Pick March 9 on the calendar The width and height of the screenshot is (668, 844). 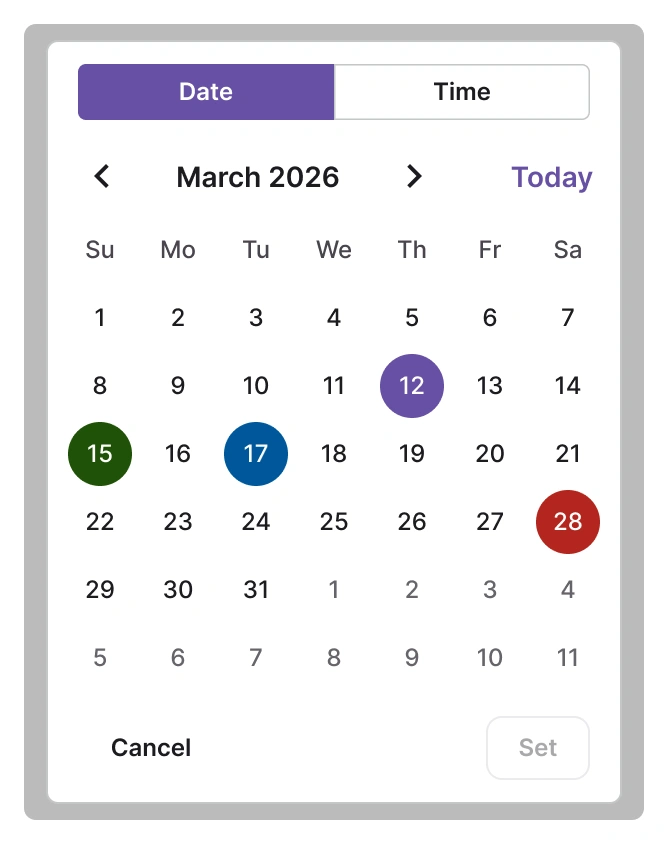pos(178,386)
